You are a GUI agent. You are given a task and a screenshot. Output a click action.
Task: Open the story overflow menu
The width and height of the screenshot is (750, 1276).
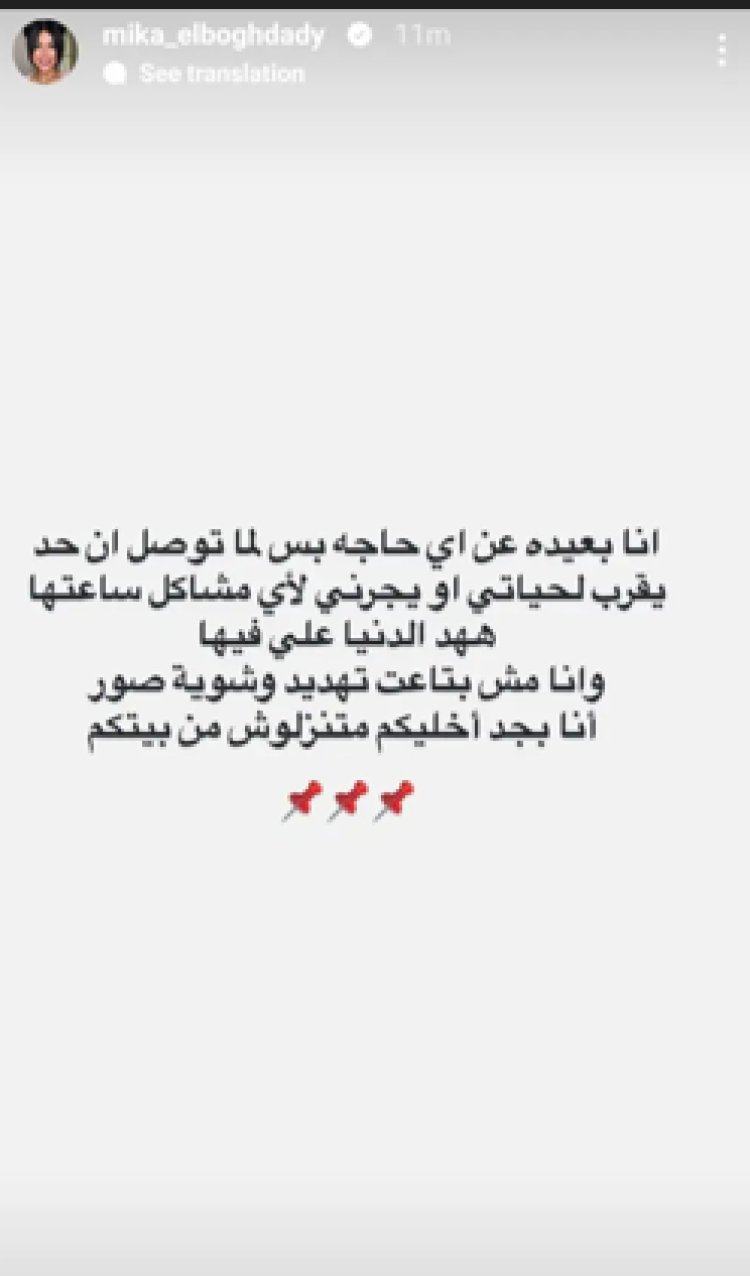pos(721,50)
